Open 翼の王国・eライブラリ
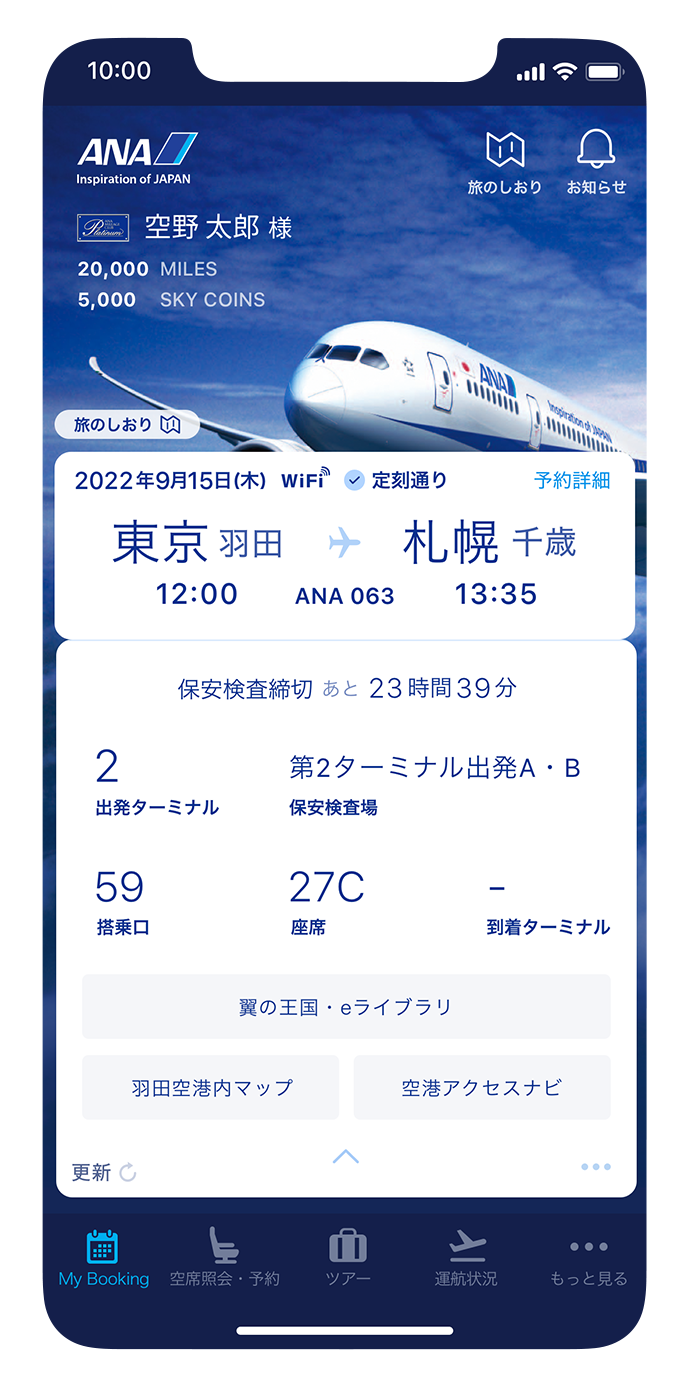This screenshot has height=1386, width=690. point(346,1007)
